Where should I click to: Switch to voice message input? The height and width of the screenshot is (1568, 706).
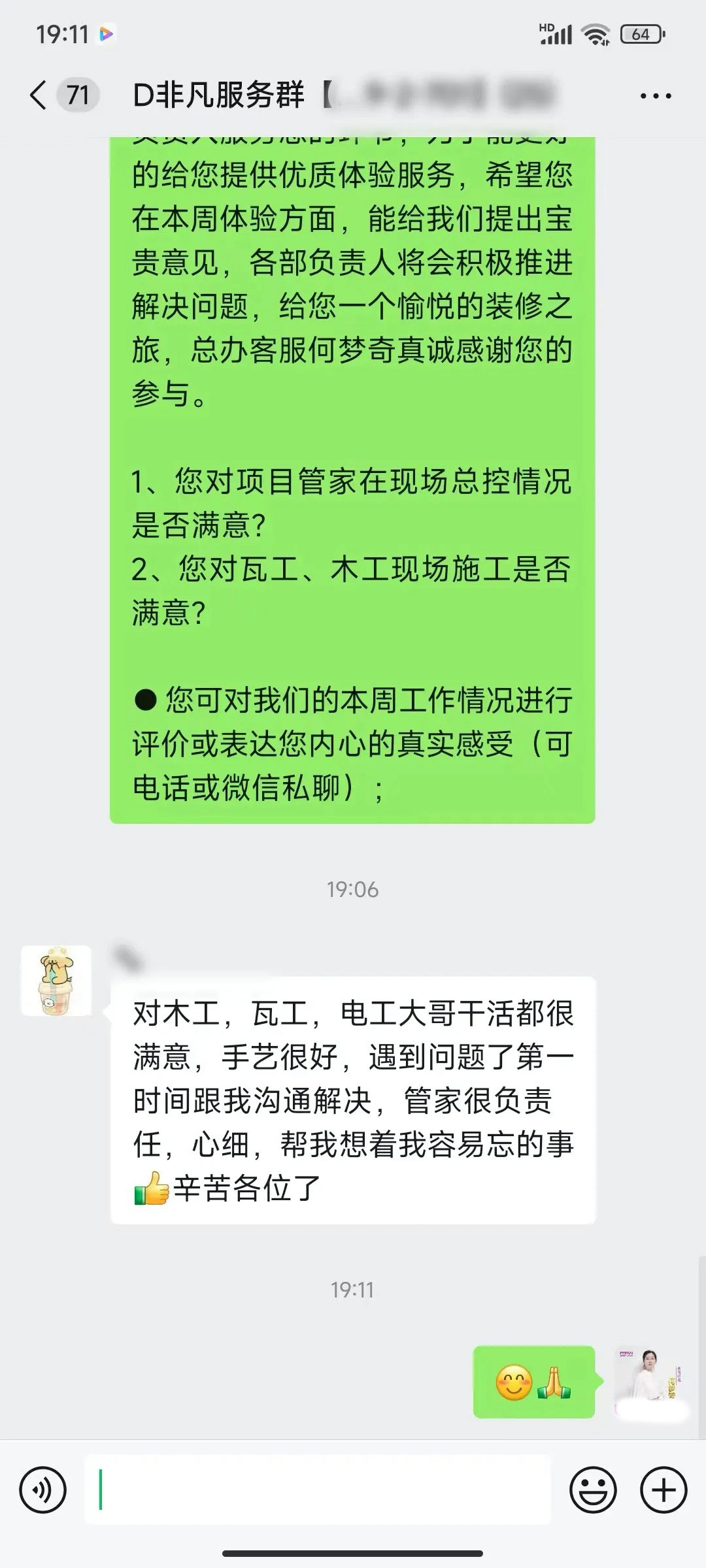pyautogui.click(x=43, y=1490)
